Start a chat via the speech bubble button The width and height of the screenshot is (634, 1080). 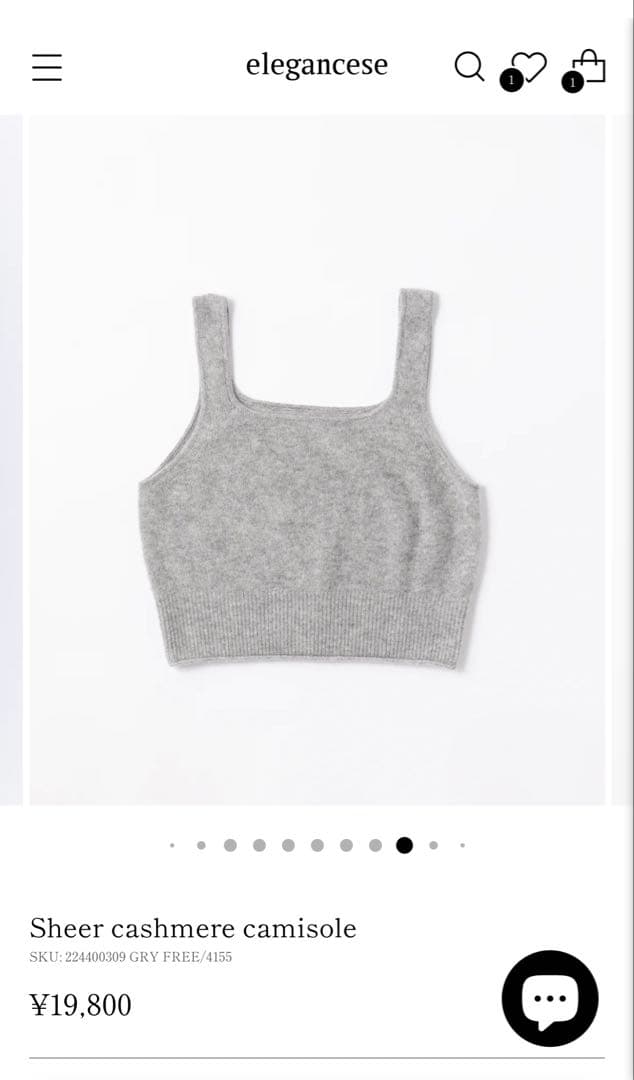point(550,998)
